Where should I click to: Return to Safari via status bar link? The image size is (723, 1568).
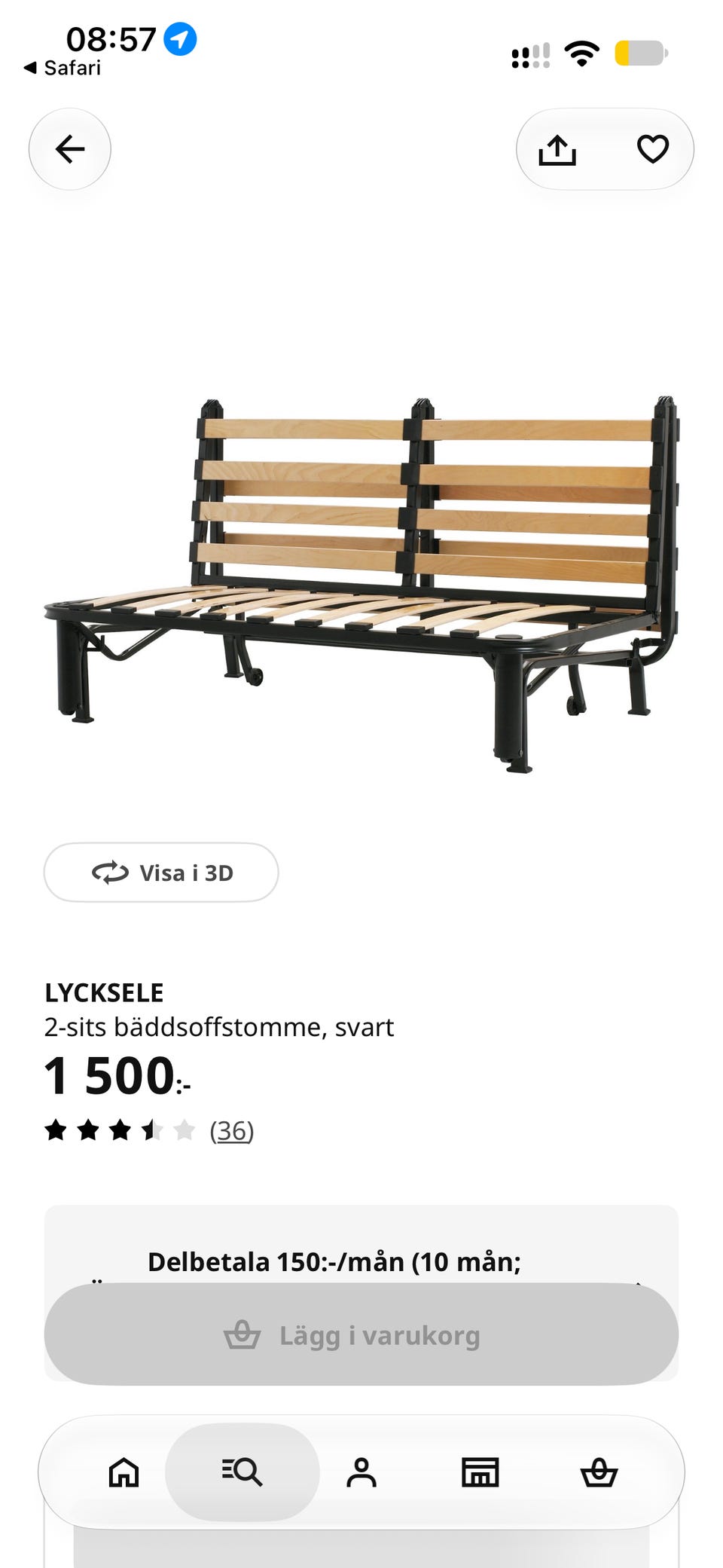point(63,68)
